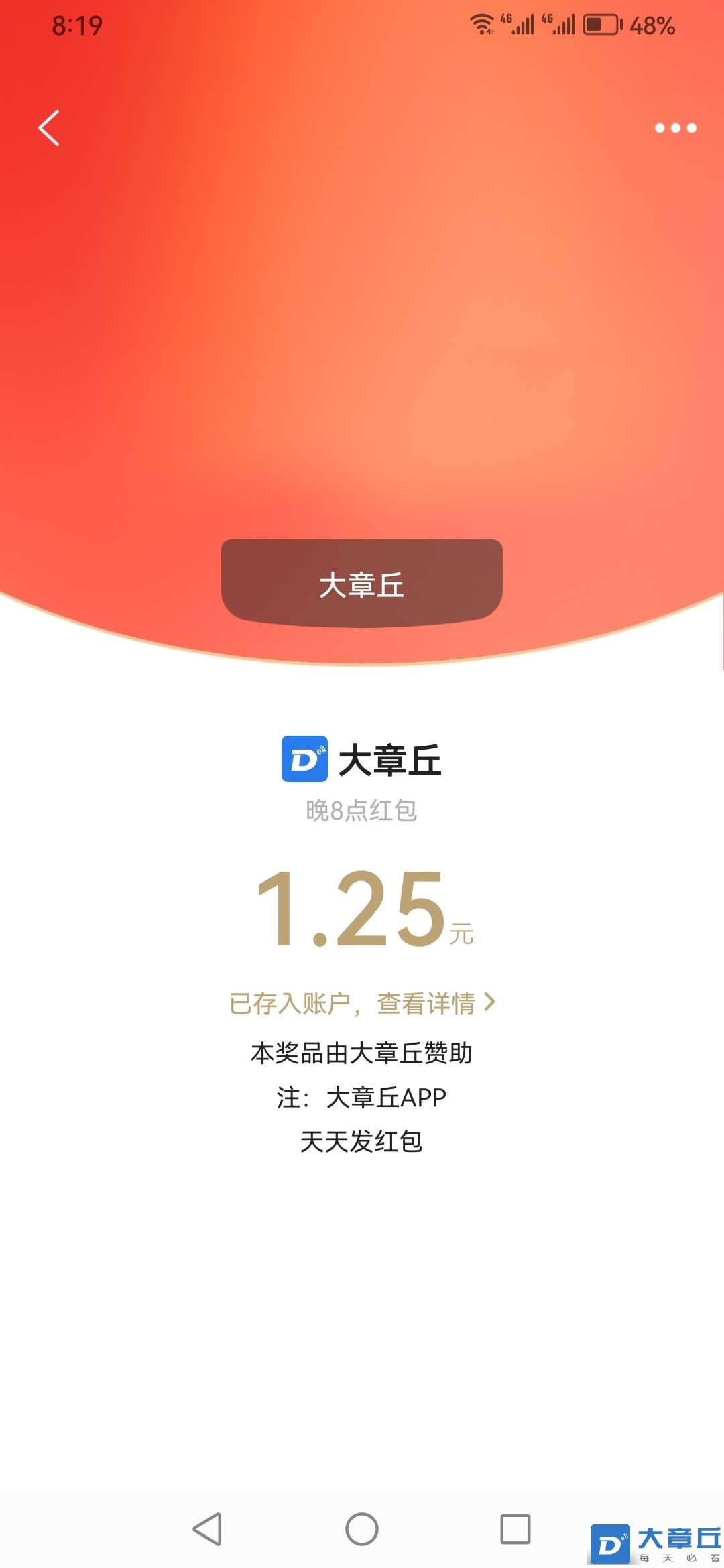Open recent apps from the navigation bar
Viewport: 724px width, 1568px height.
click(515, 1530)
